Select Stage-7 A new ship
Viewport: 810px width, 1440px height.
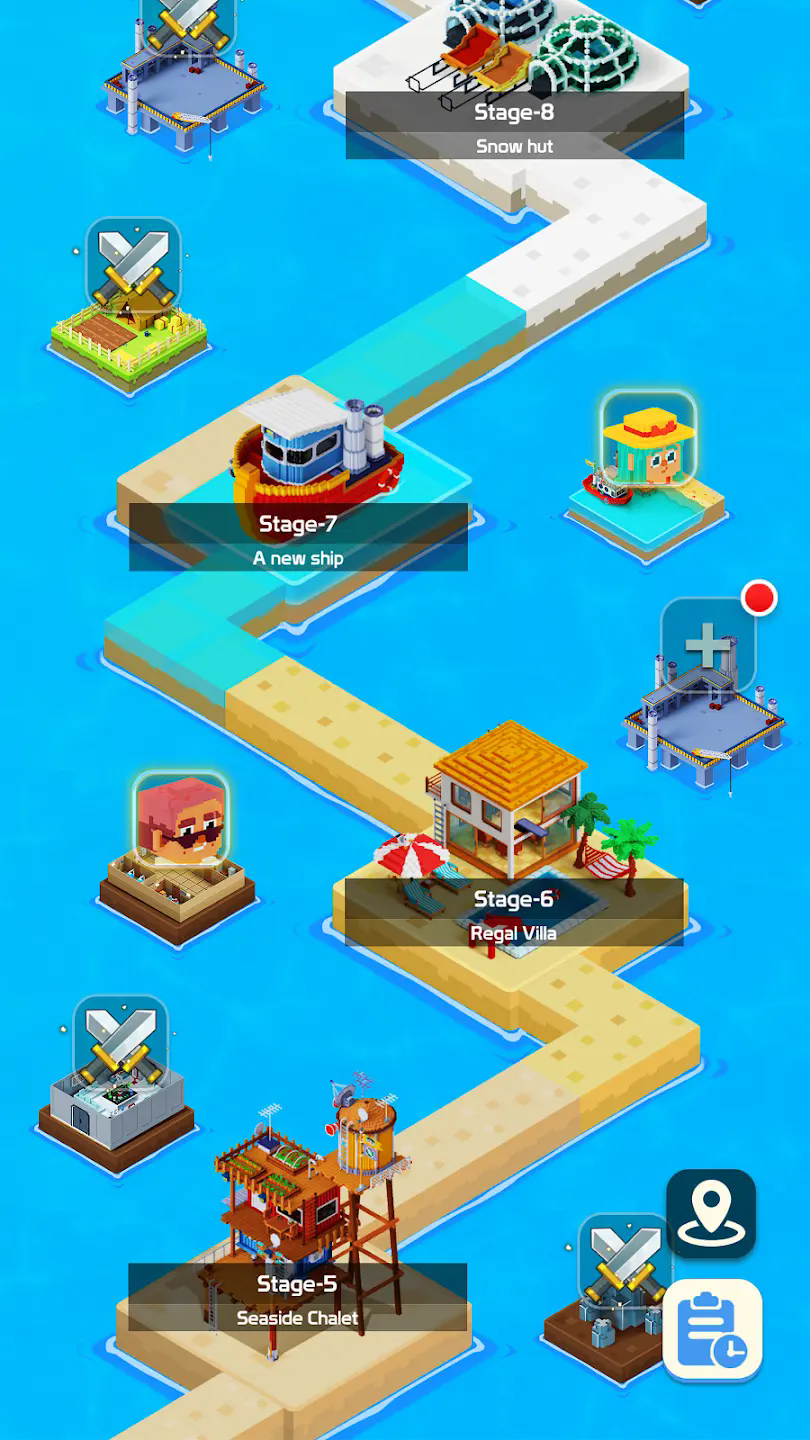pos(298,537)
